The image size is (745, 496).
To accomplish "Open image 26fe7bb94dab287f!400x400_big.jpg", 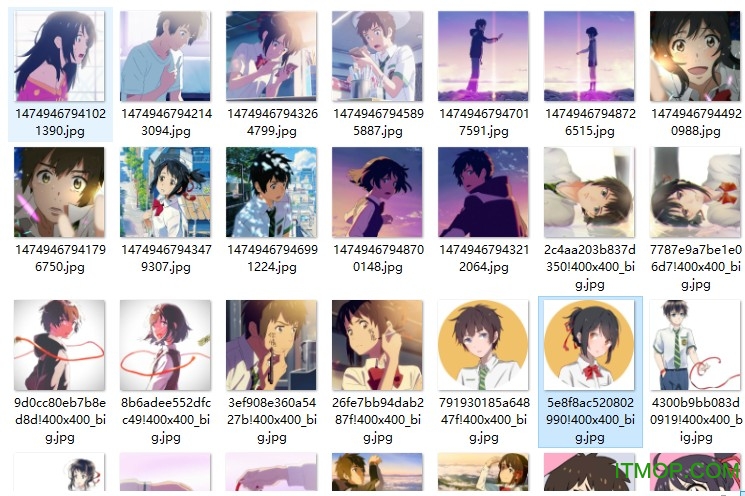I will click(377, 345).
